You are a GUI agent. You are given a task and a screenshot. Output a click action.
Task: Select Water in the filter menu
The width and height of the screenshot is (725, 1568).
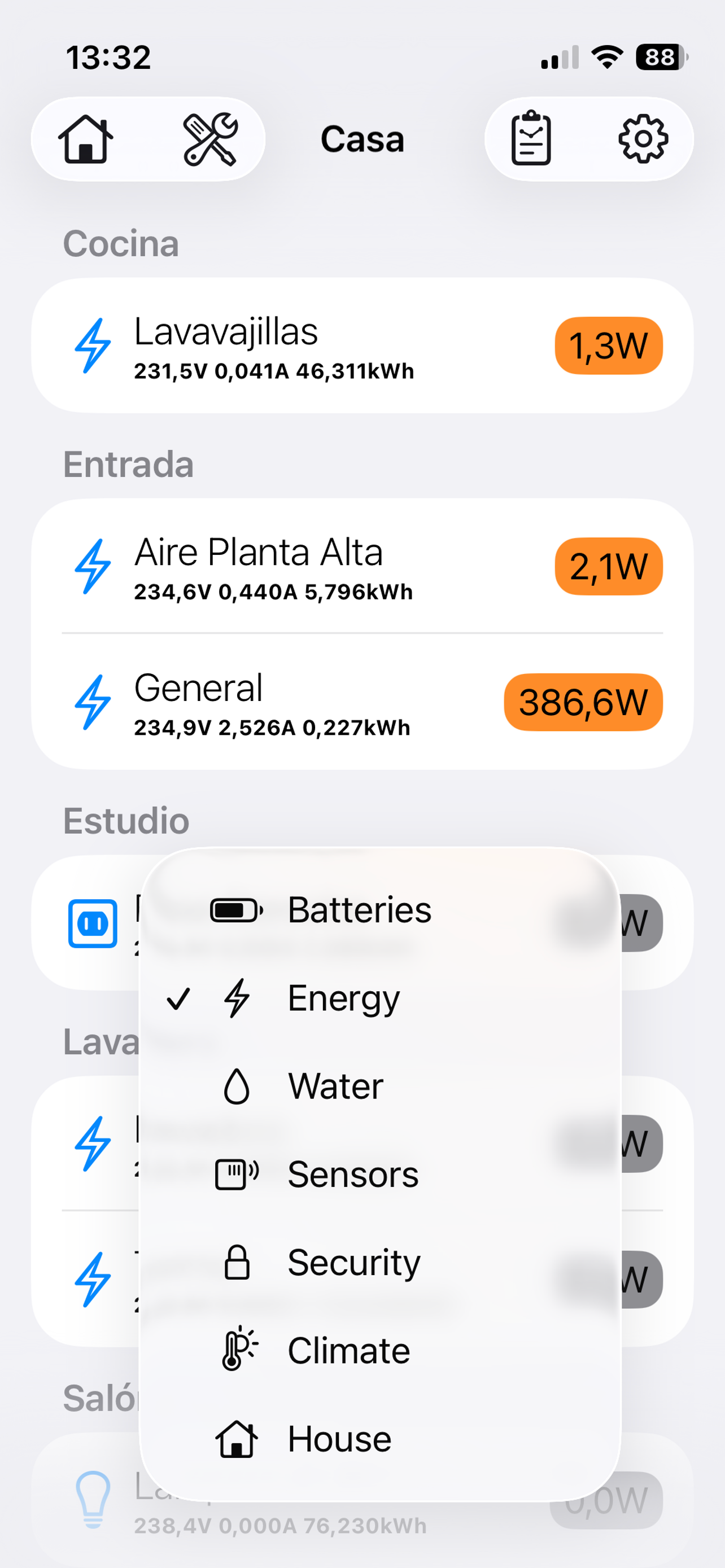pyautogui.click(x=380, y=1087)
